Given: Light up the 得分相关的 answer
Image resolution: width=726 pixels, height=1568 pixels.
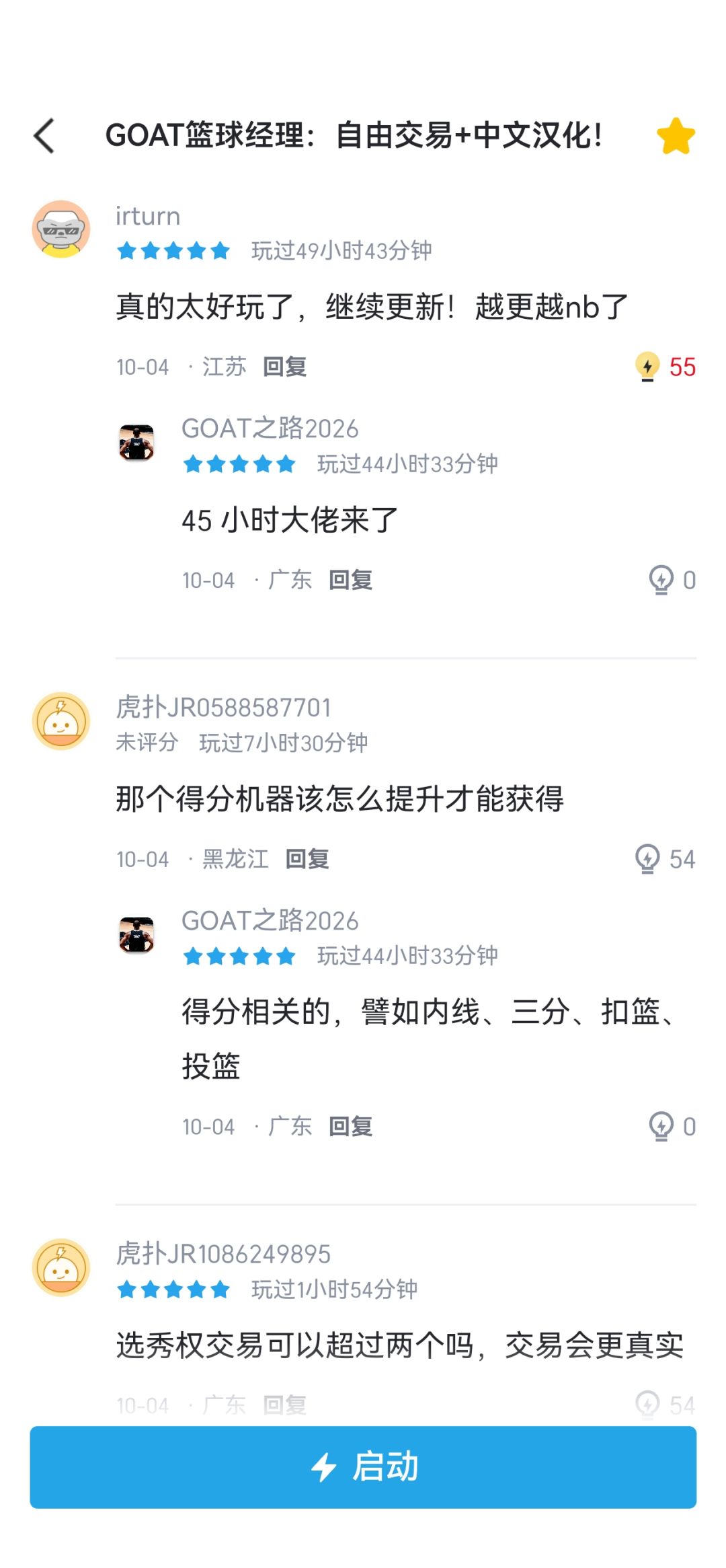Looking at the screenshot, I should [x=672, y=1127].
